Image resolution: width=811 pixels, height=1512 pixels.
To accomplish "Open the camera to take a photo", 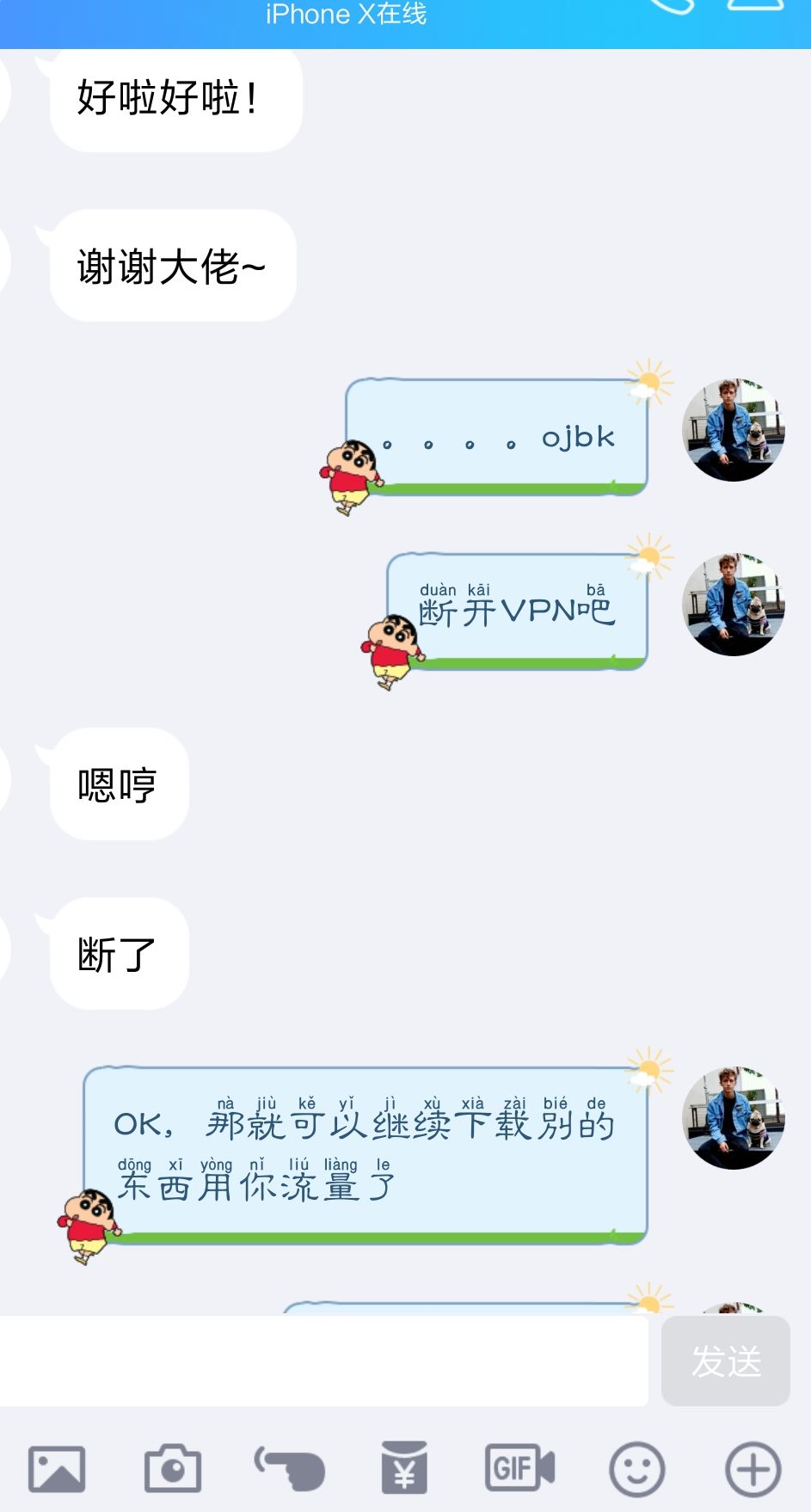I will (x=172, y=1469).
